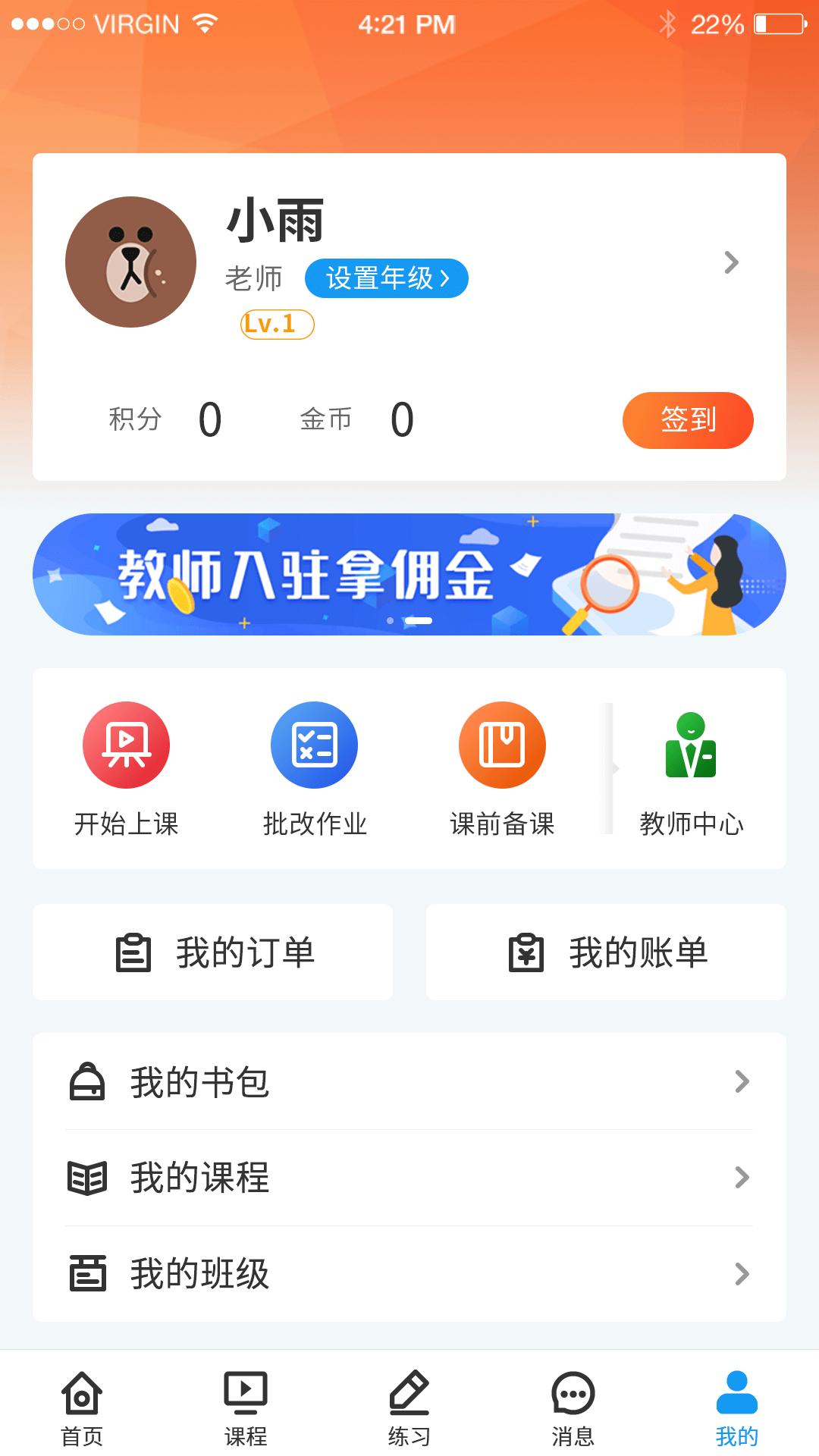Select the Lv.1 level badge
819x1456 pixels.
pos(276,325)
